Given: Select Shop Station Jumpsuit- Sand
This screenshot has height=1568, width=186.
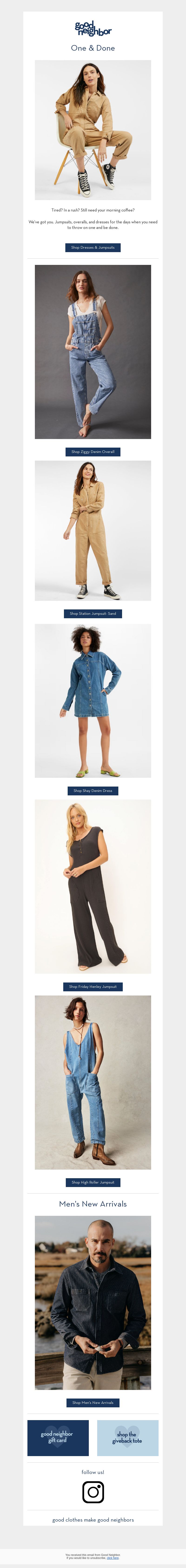Looking at the screenshot, I should pyautogui.click(x=93, y=614).
